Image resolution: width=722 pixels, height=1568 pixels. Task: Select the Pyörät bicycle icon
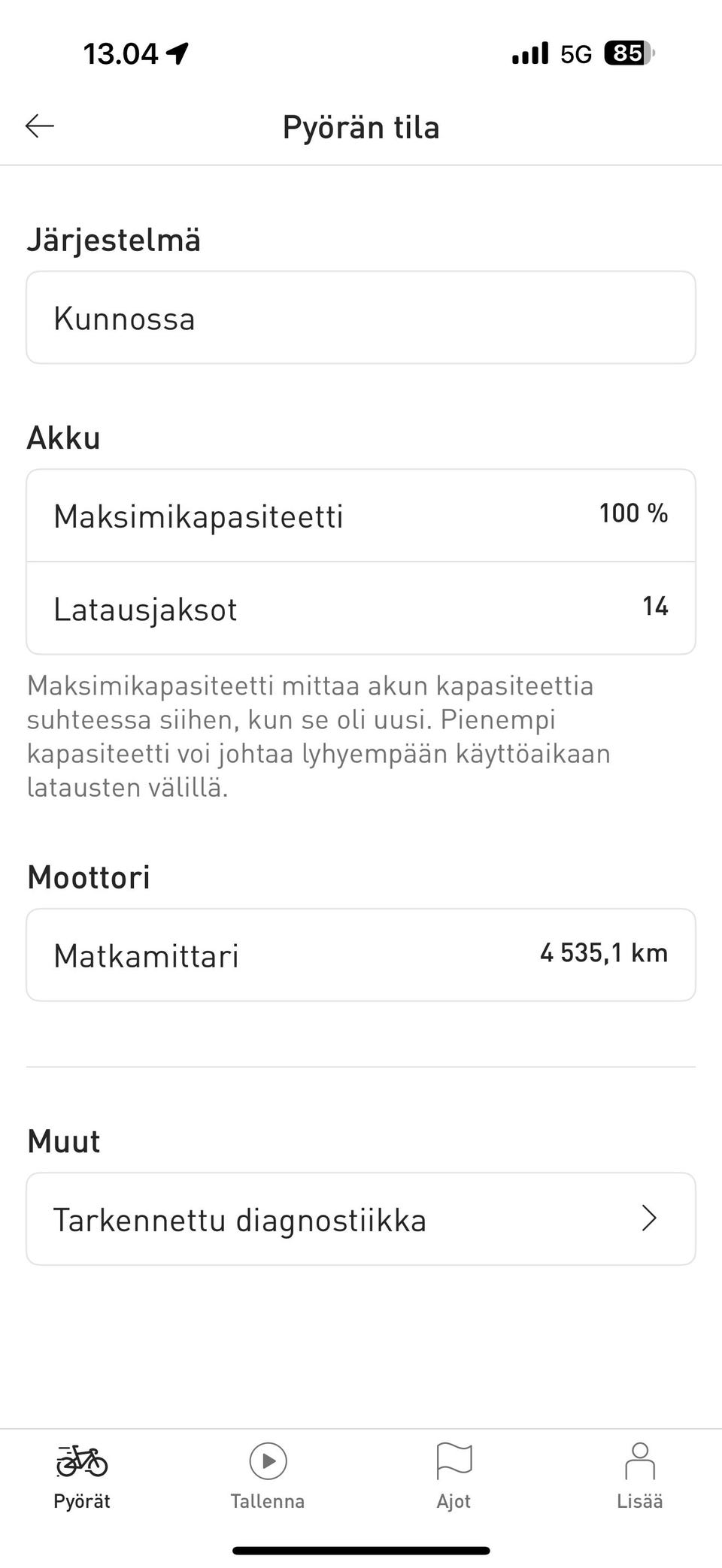(x=80, y=1461)
